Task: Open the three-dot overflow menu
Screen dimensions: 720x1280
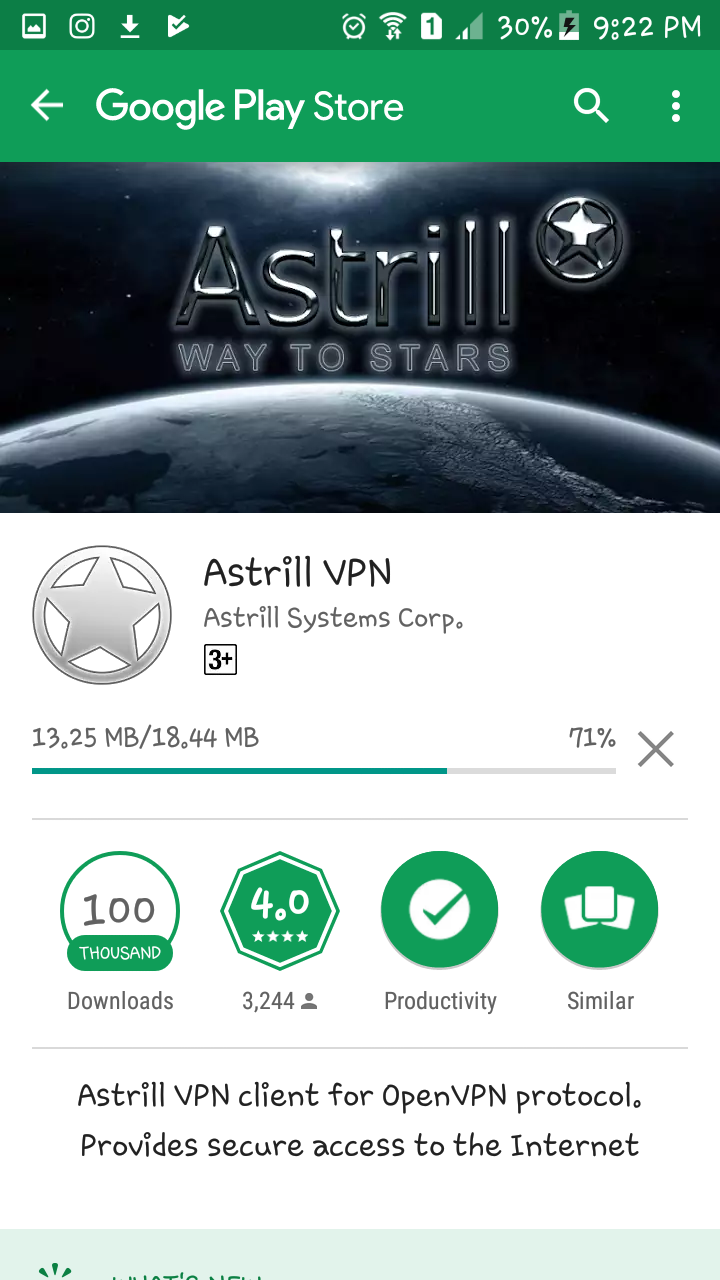Action: 676,105
